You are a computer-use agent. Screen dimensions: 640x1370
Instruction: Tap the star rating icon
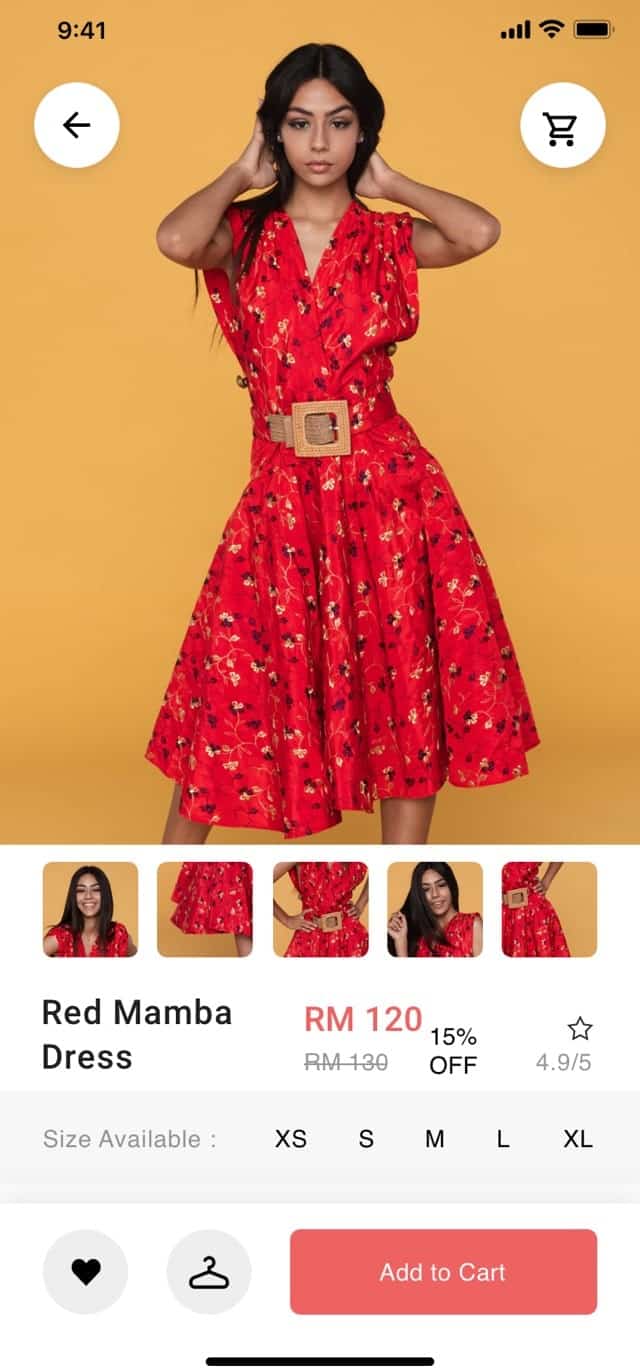(x=580, y=1029)
